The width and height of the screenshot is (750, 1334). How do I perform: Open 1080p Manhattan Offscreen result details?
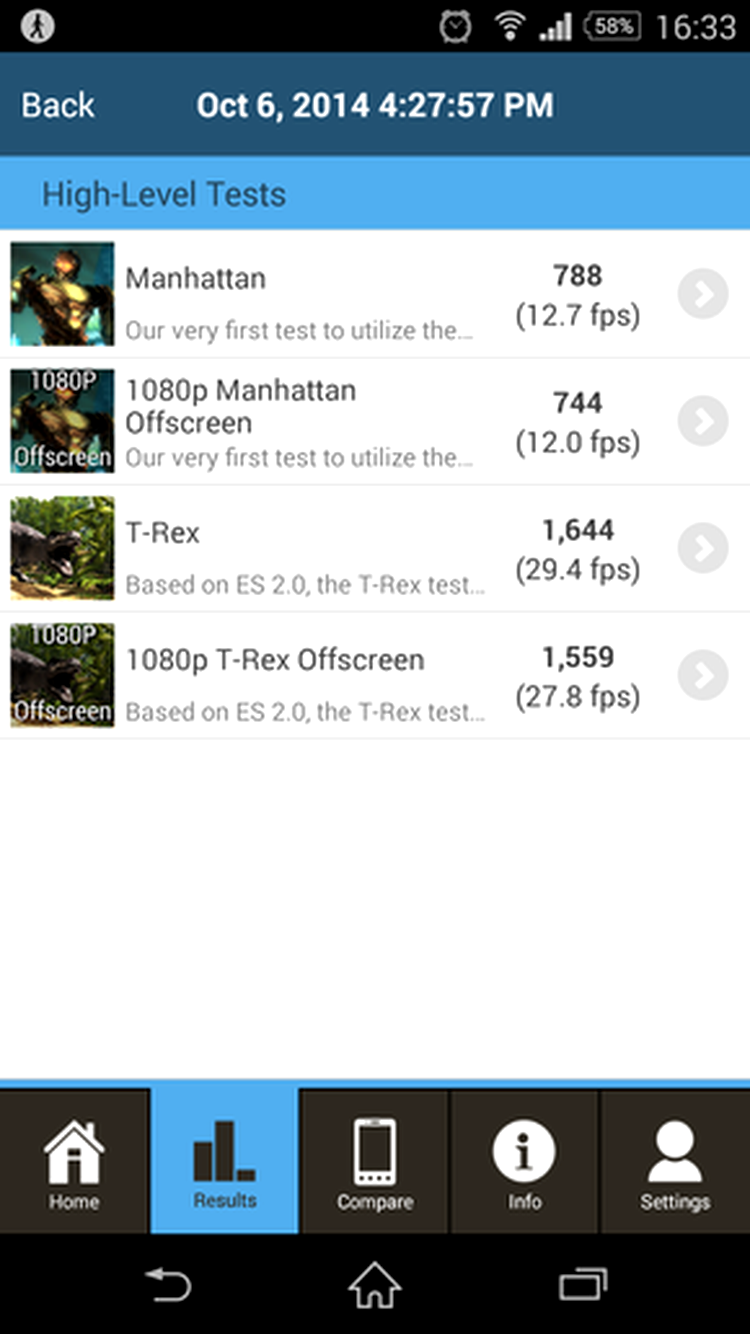point(374,422)
